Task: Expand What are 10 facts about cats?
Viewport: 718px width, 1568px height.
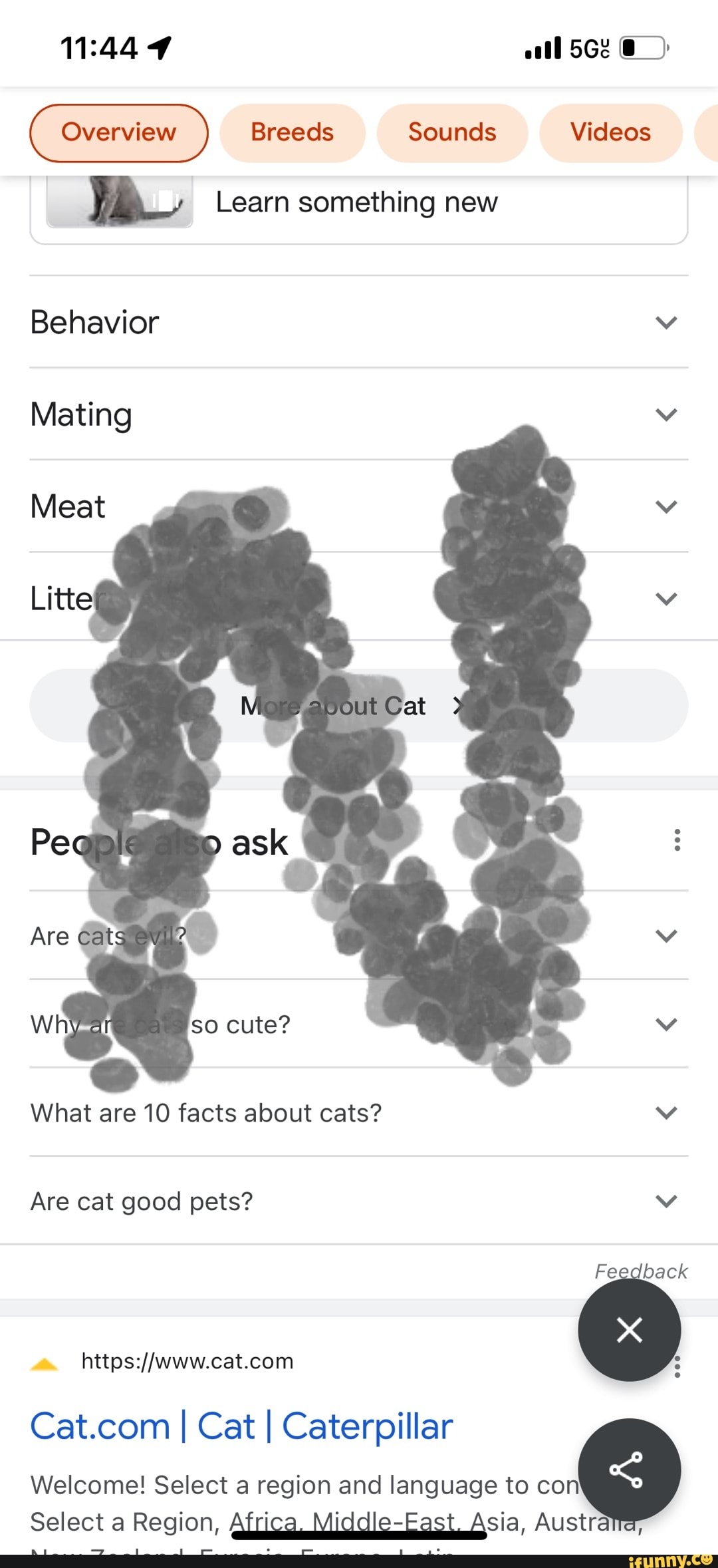Action: coord(359,1113)
